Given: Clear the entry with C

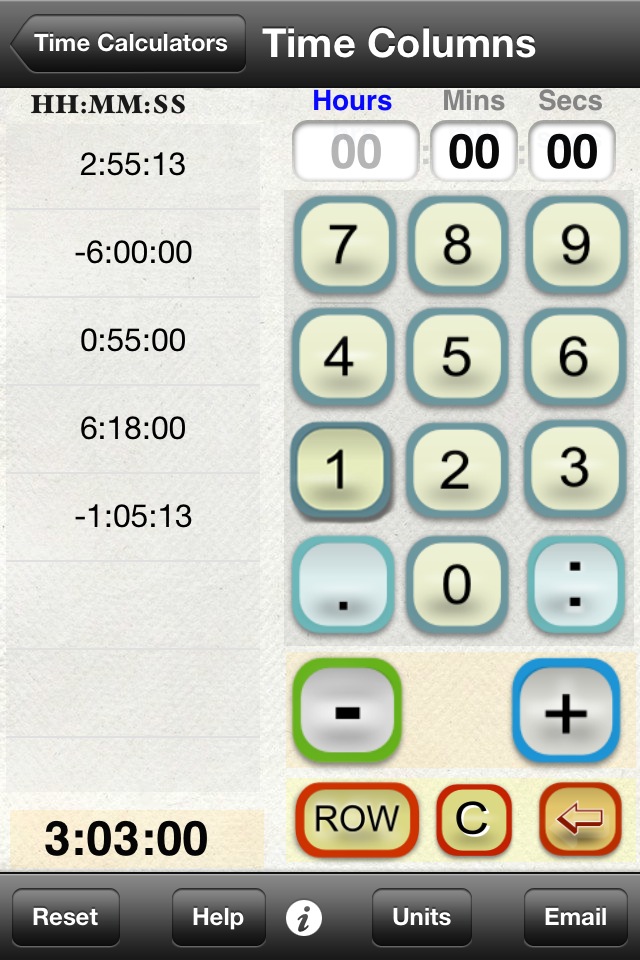Looking at the screenshot, I should pyautogui.click(x=473, y=819).
